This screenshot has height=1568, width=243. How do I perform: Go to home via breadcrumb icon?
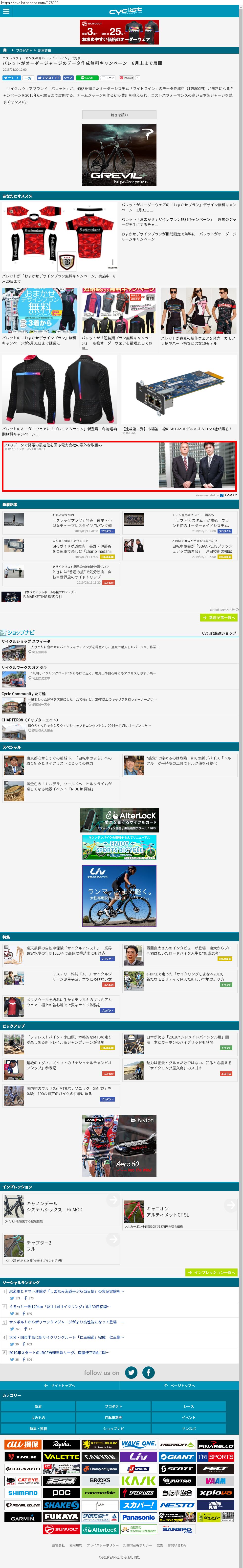[x=5, y=50]
